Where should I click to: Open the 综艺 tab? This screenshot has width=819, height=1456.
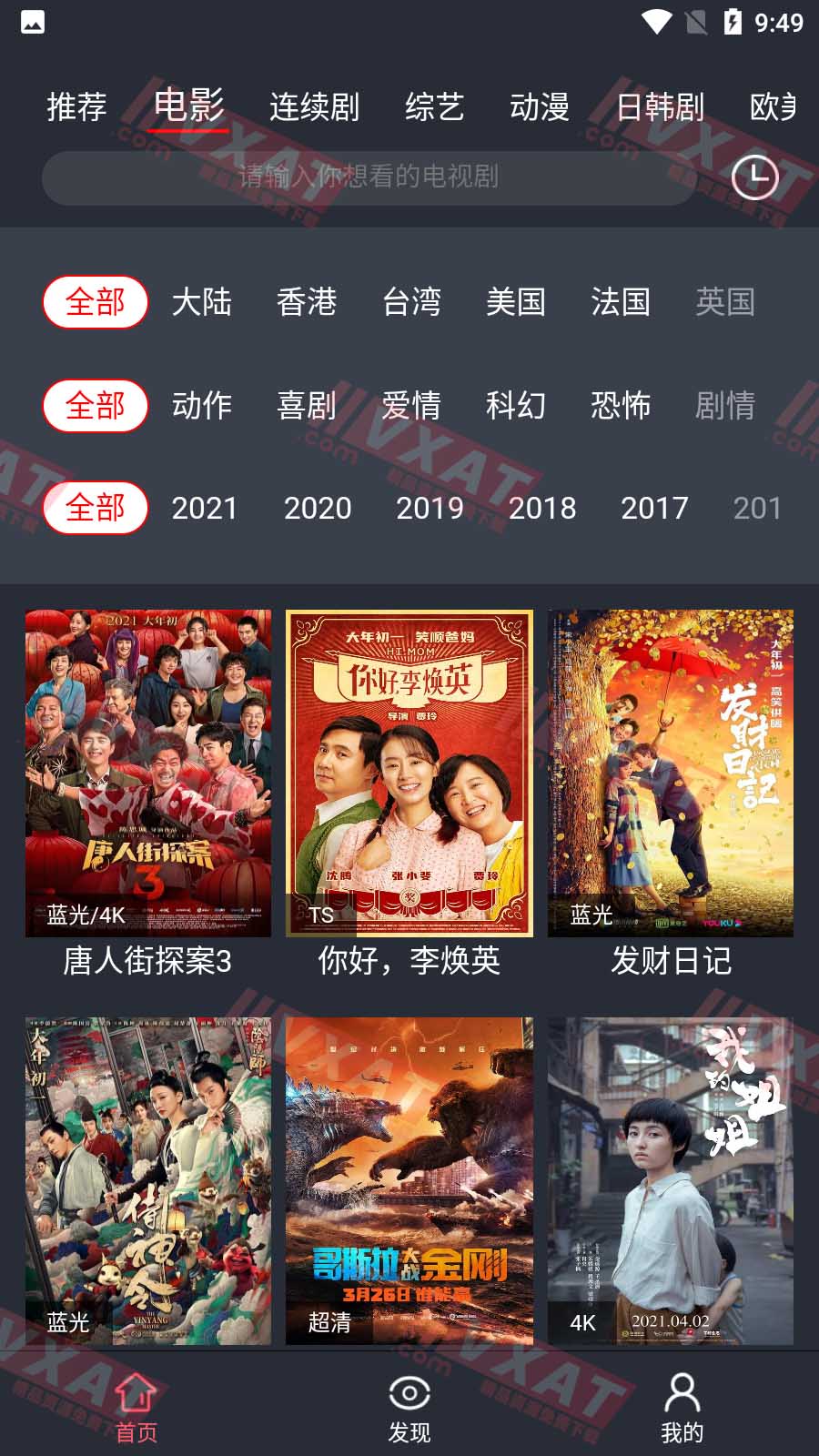coord(434,107)
